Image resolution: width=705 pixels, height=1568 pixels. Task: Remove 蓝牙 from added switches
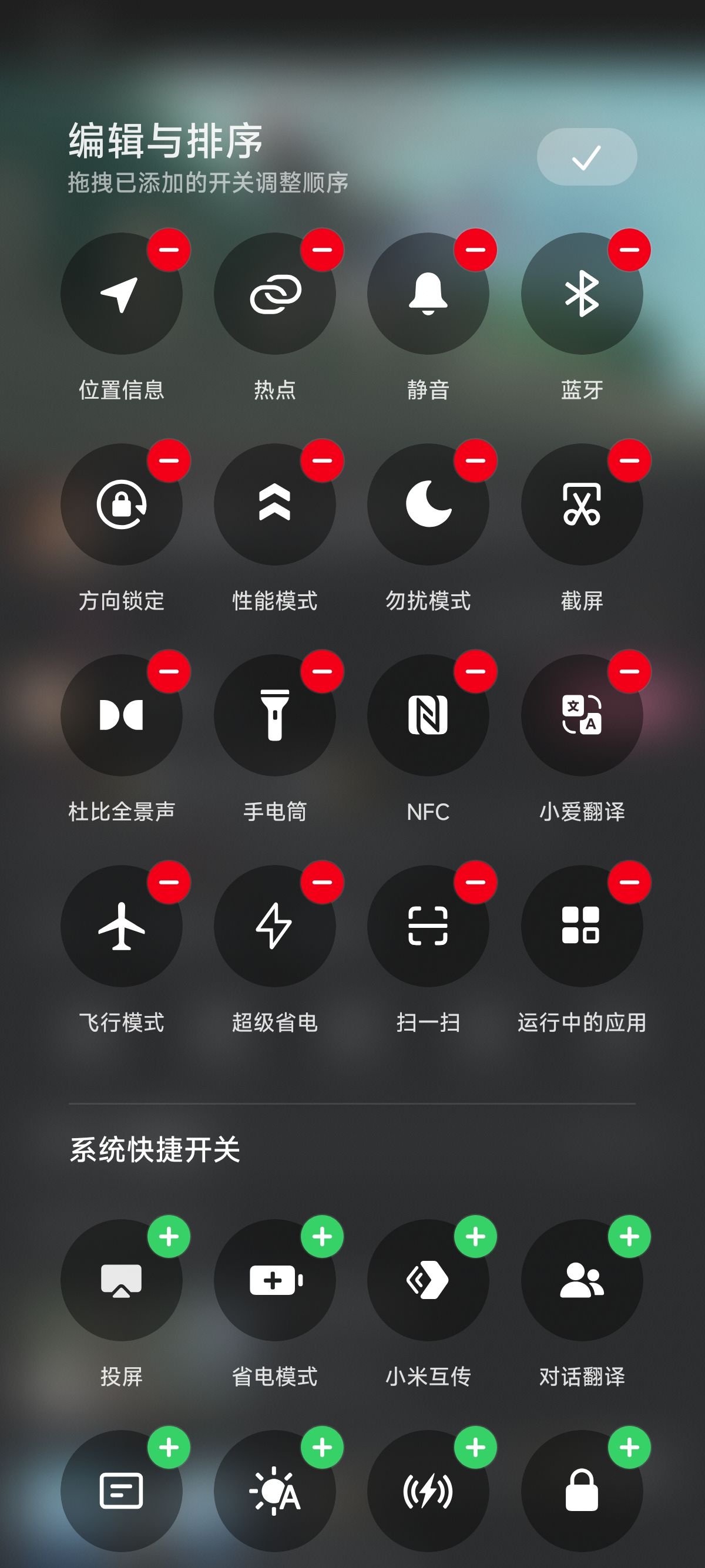click(629, 250)
